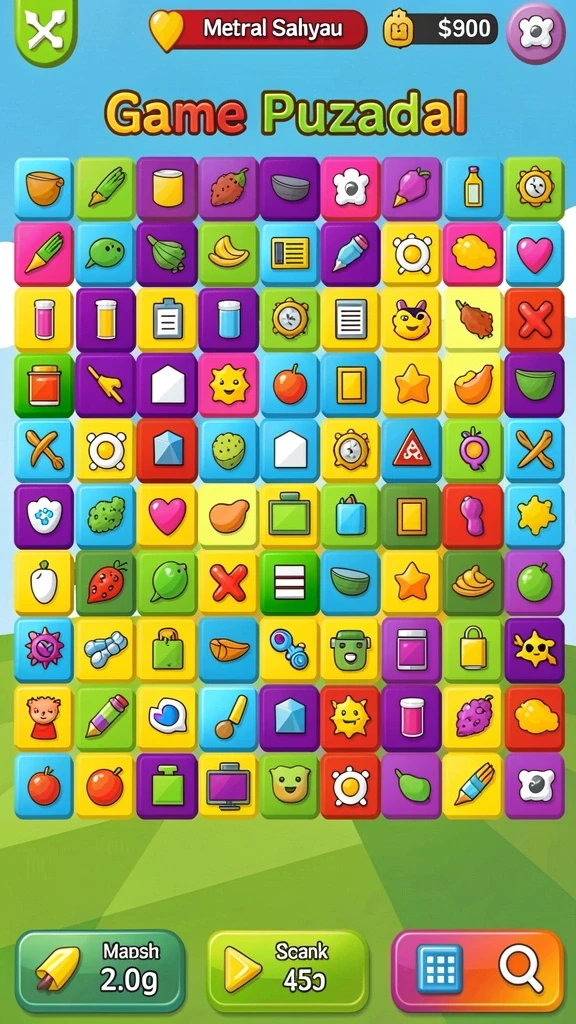The width and height of the screenshot is (576, 1024).
Task: Select the purple monitor tile
Action: [229, 786]
